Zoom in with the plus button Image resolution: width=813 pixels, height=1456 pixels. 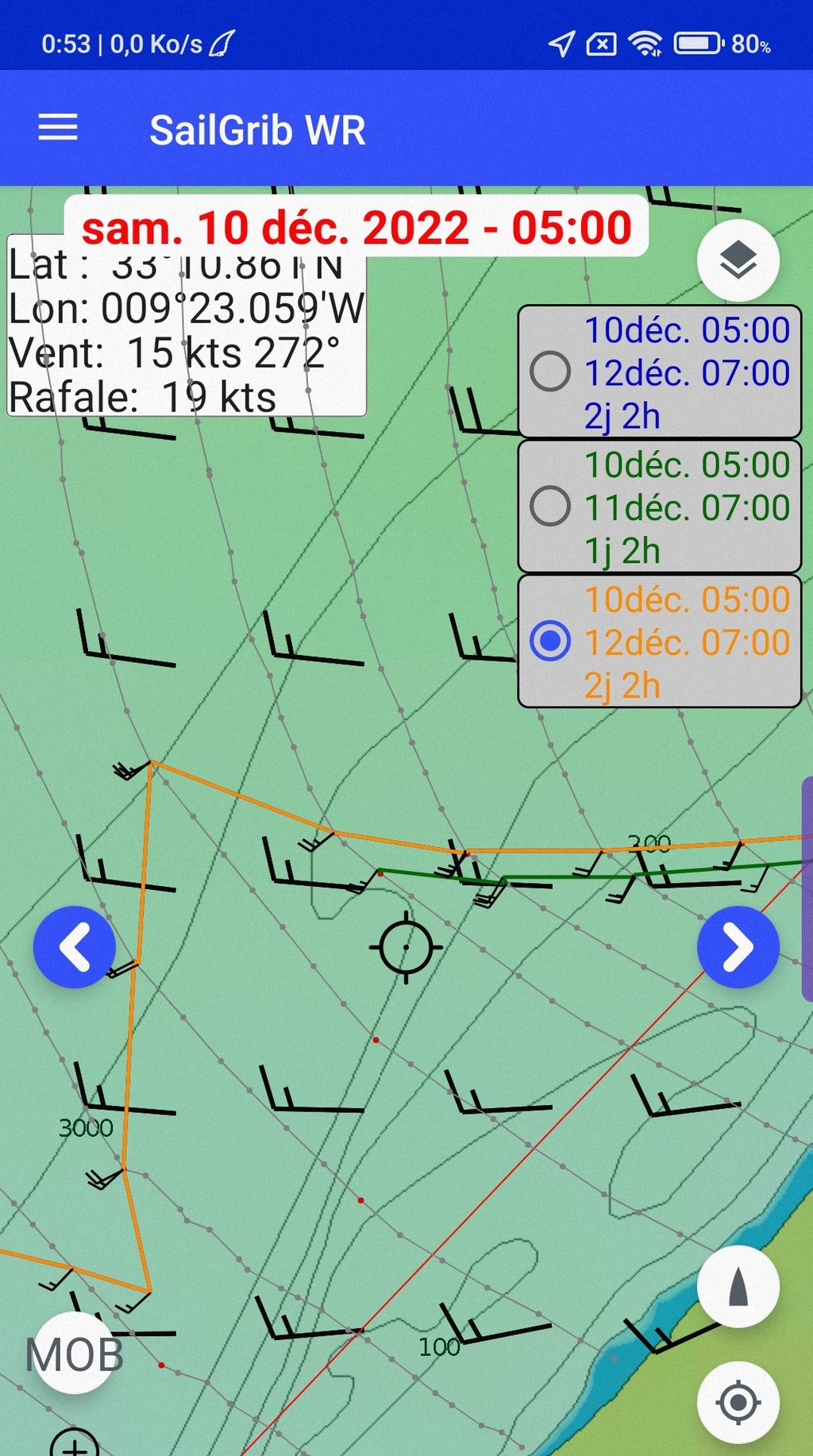(75, 1443)
